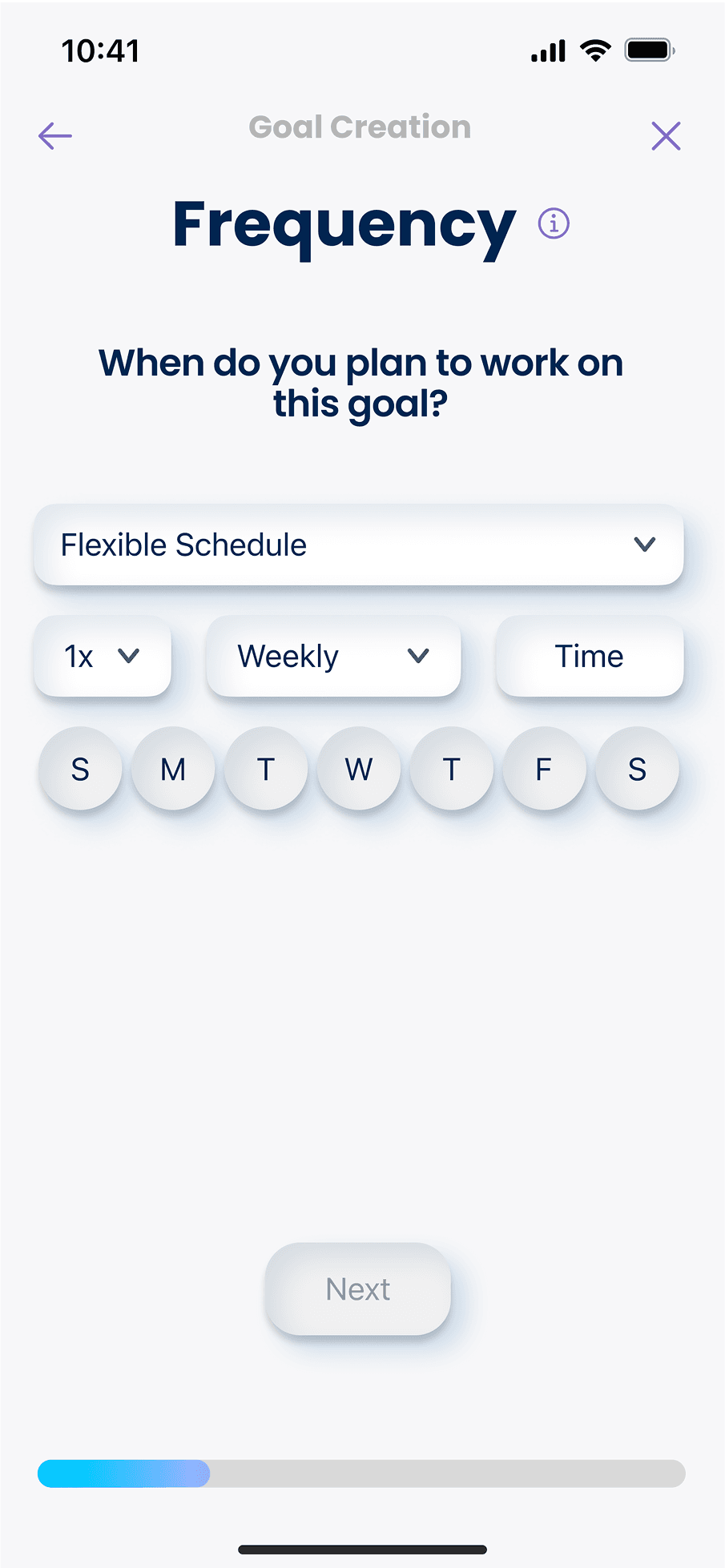Viewport: 725px width, 1568px height.
Task: Go back with the arrow icon
Action: [55, 136]
